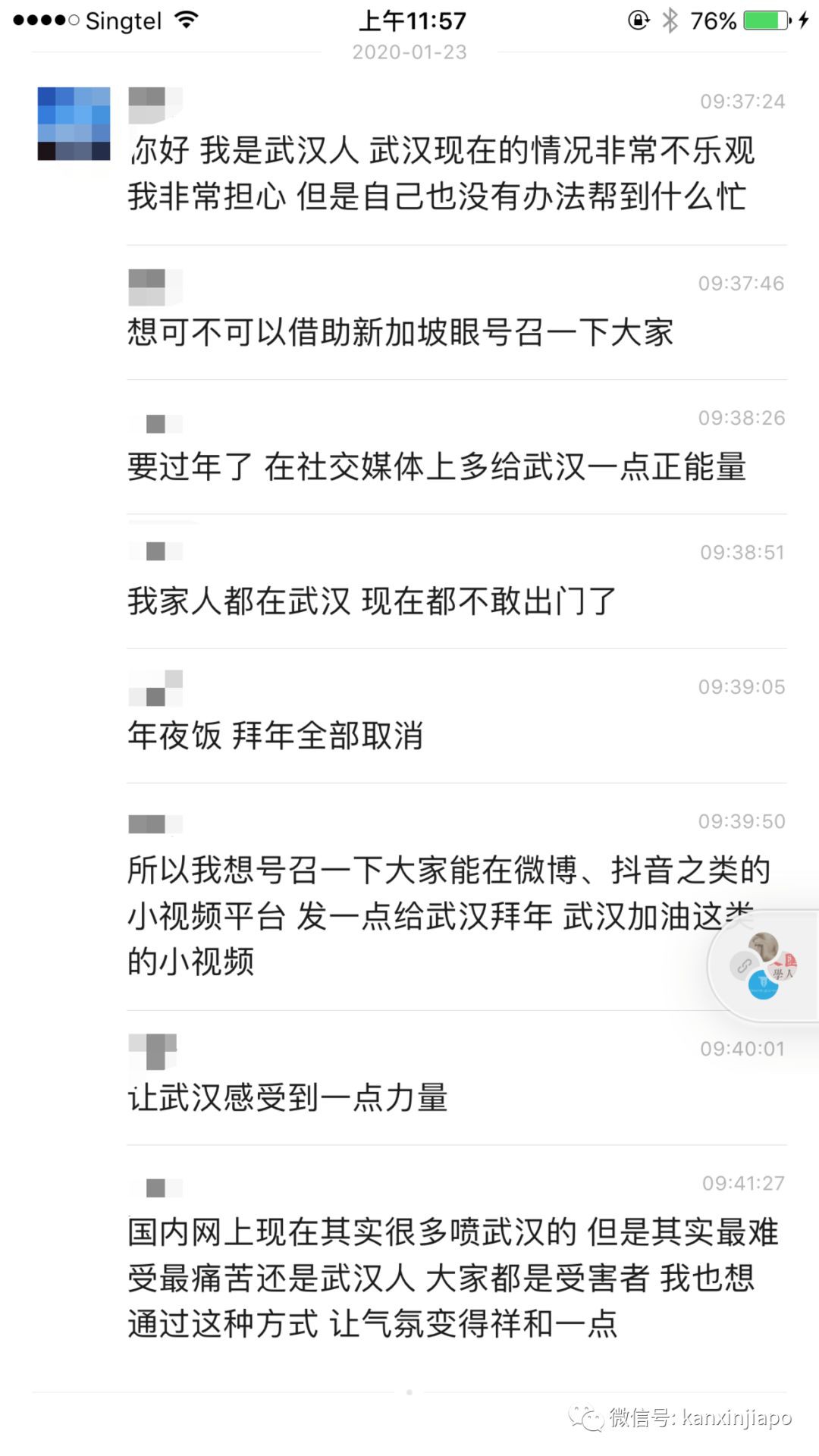Tap the orientation lock icon
The height and width of the screenshot is (1456, 819).
click(x=637, y=20)
